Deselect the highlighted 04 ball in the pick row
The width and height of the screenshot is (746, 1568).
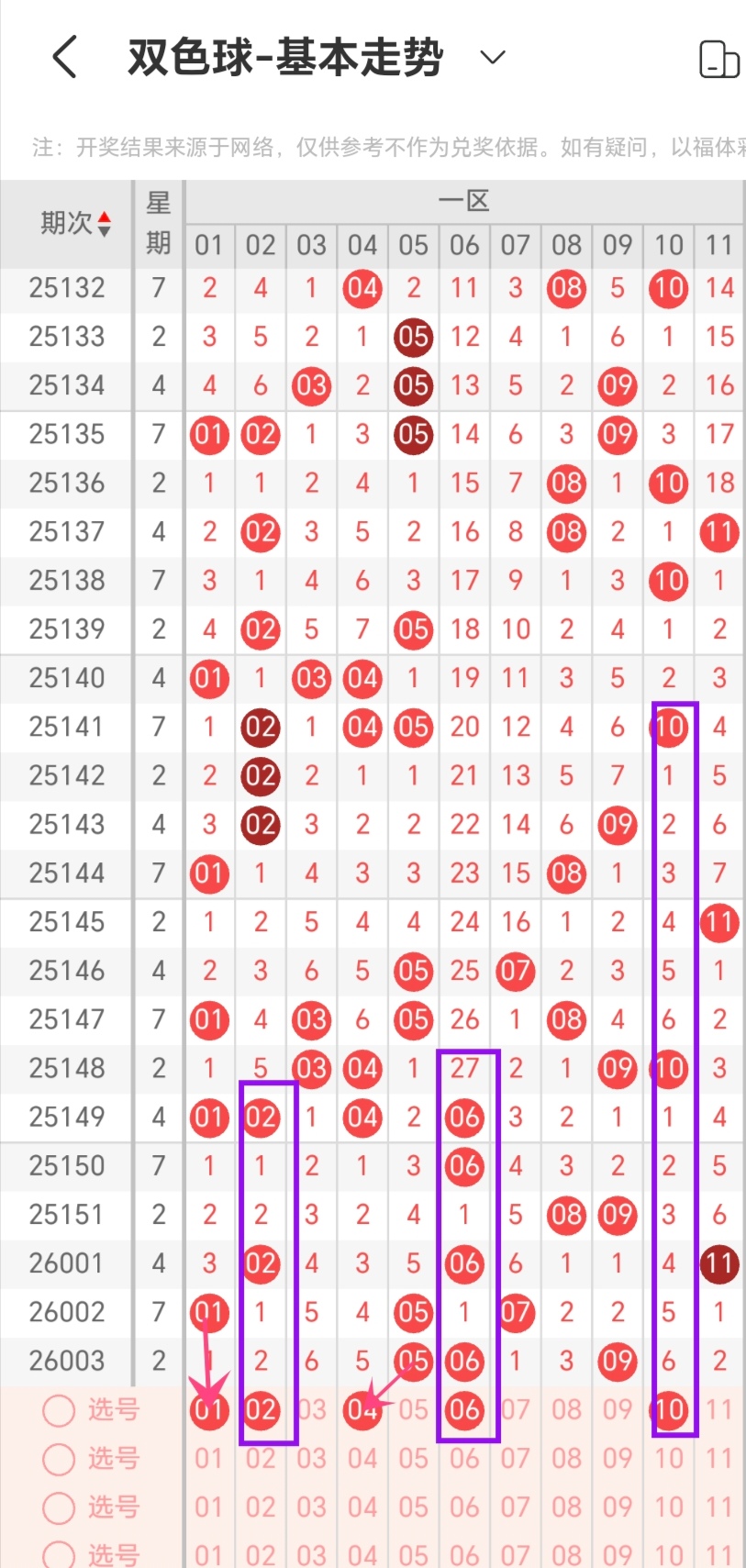coord(362,1410)
